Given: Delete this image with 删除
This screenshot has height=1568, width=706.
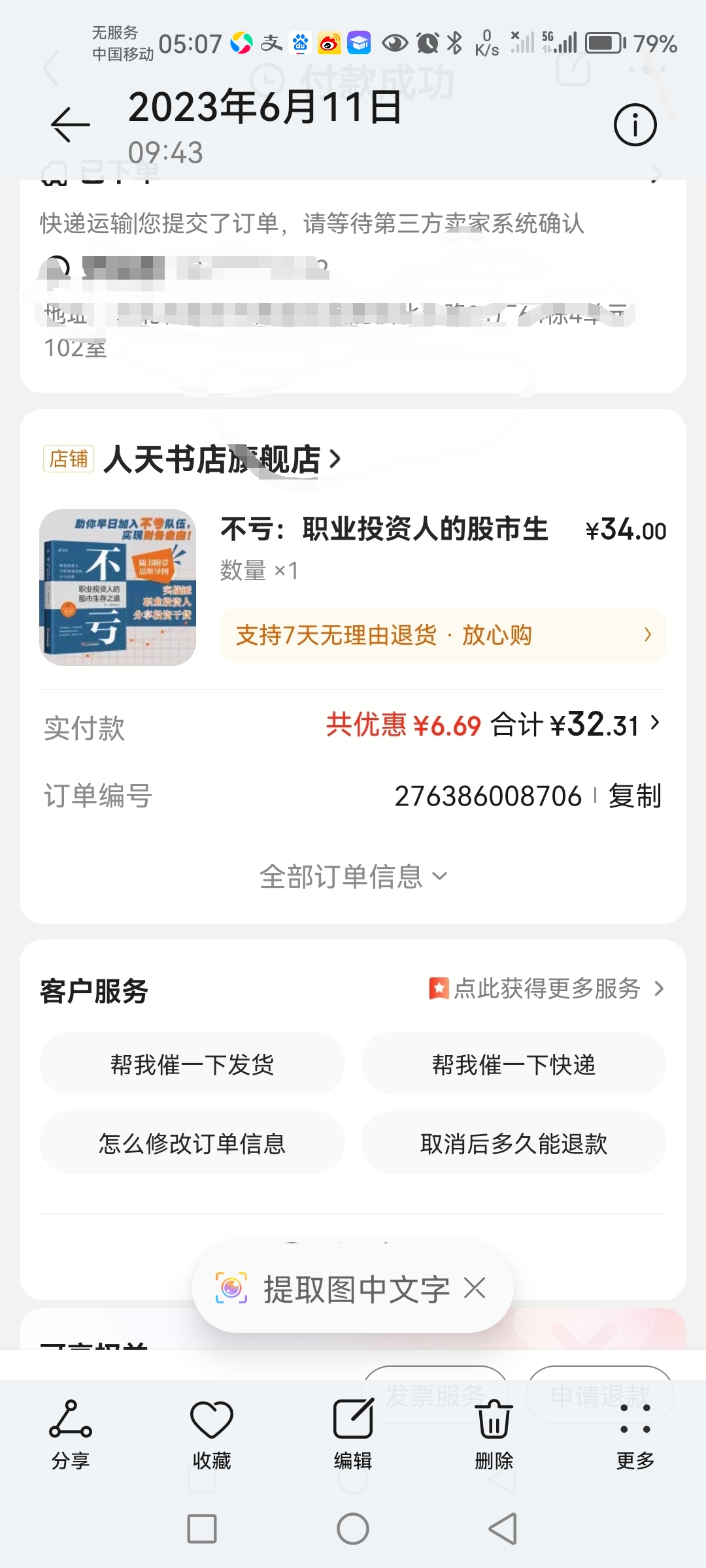Looking at the screenshot, I should 494,1433.
